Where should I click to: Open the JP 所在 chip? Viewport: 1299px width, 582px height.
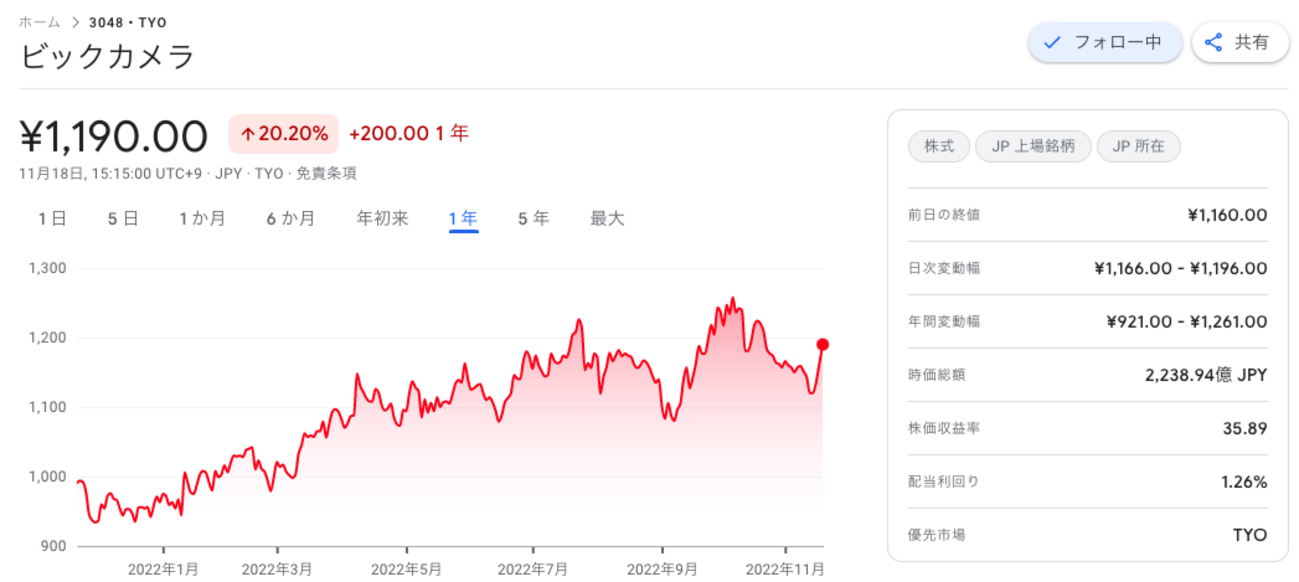(x=1139, y=147)
